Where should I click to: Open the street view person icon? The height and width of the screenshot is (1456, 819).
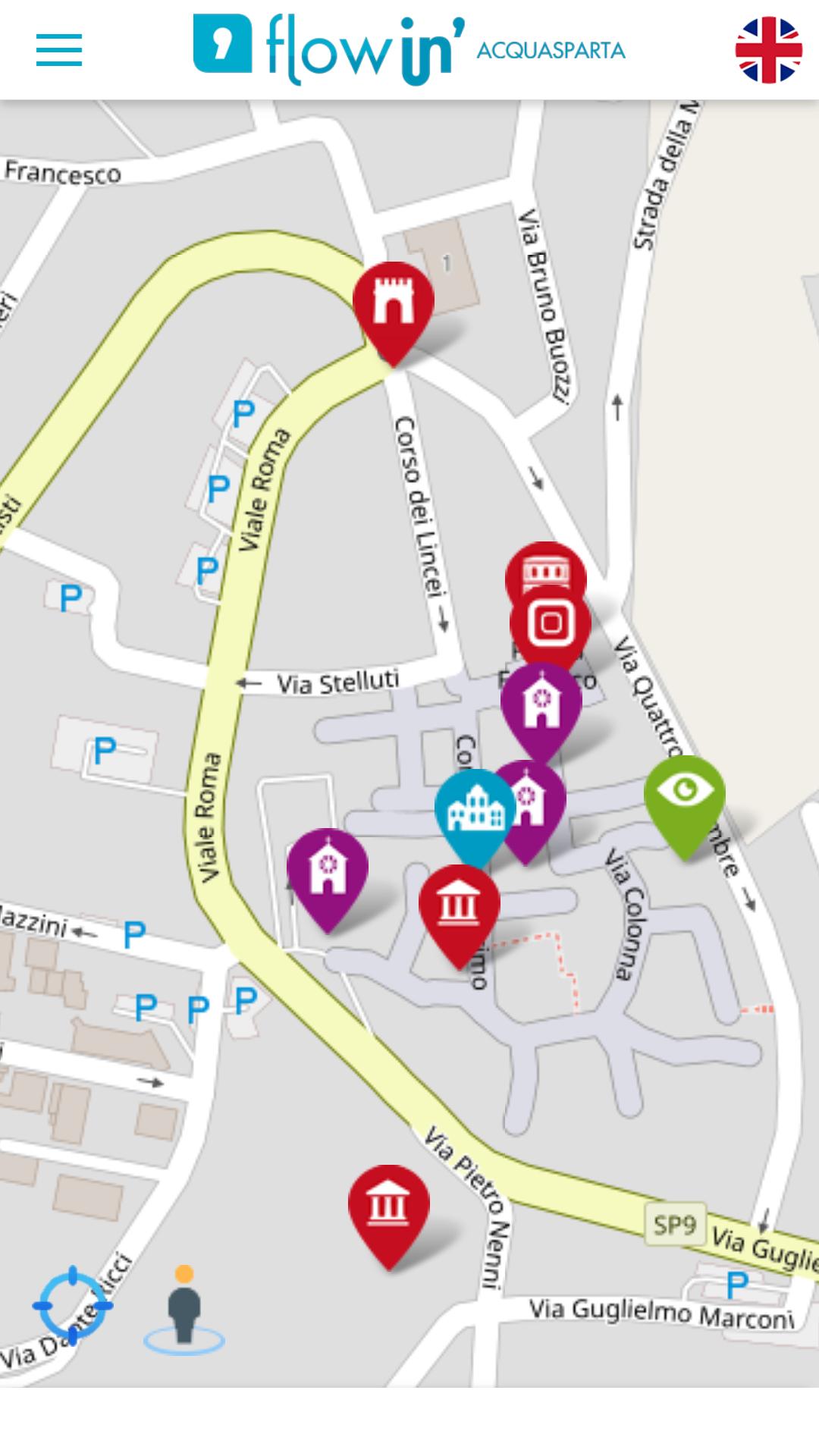pos(184,1309)
